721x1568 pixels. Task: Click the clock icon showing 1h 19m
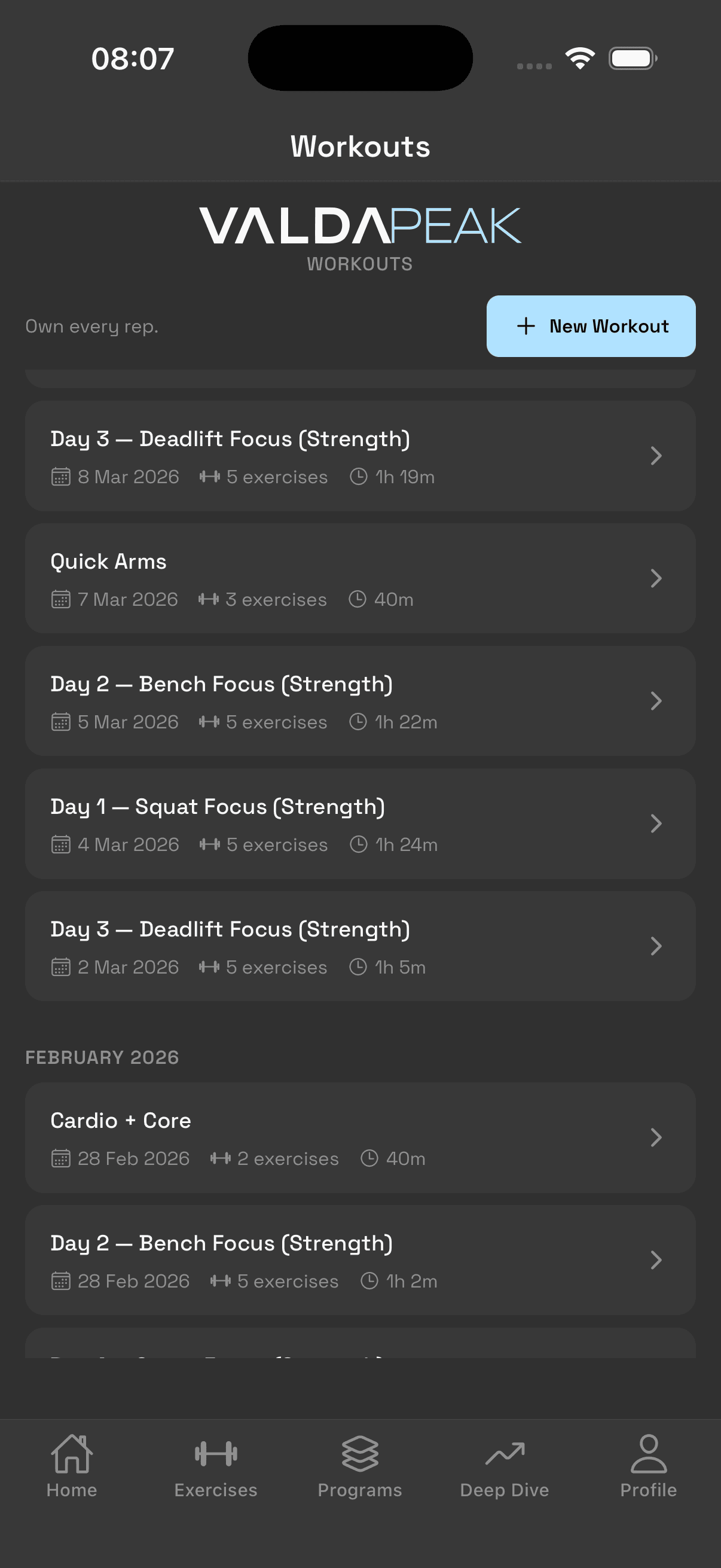pos(358,477)
